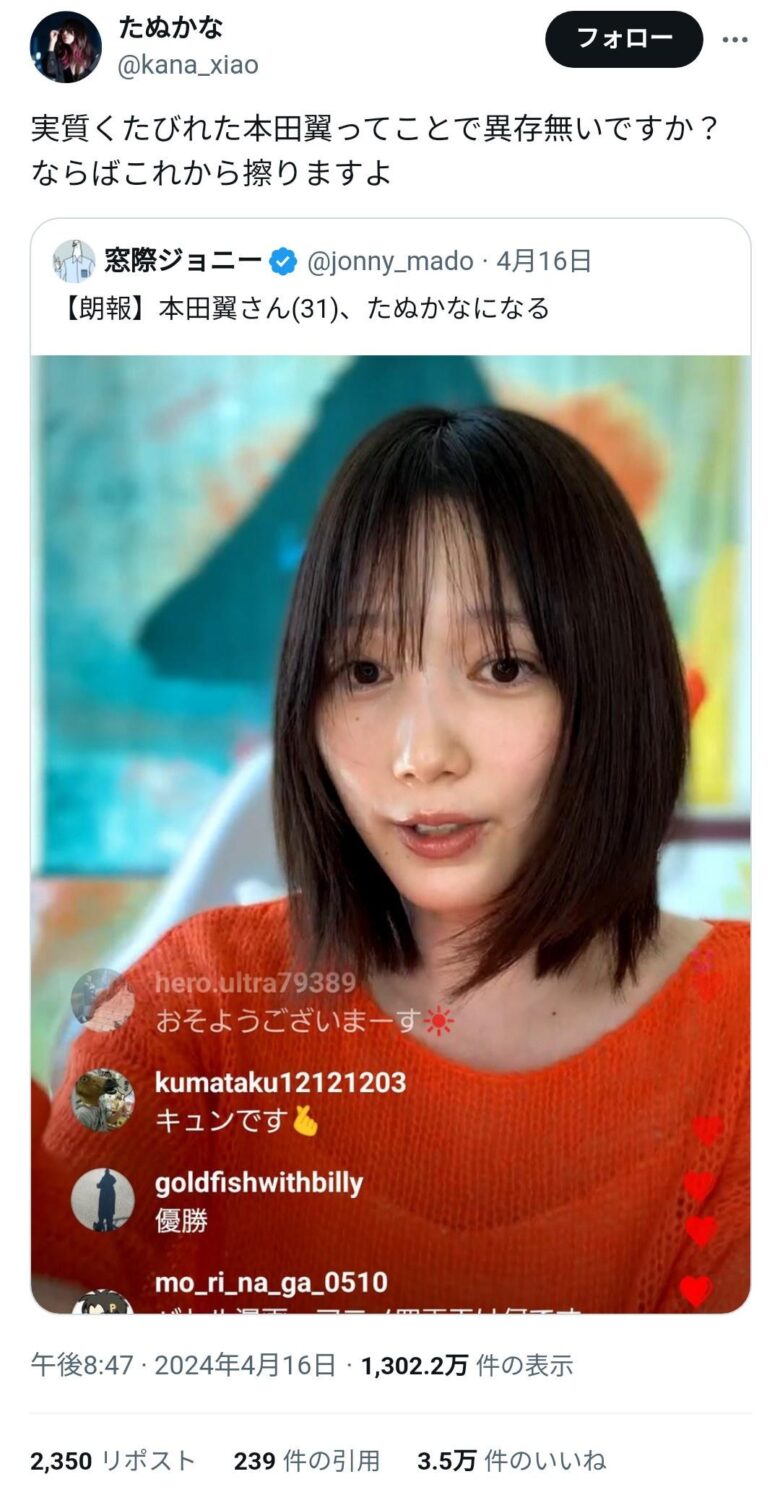The height and width of the screenshot is (1500, 780).
Task: View the 3.5万 件のいいね likes
Action: (511, 1460)
